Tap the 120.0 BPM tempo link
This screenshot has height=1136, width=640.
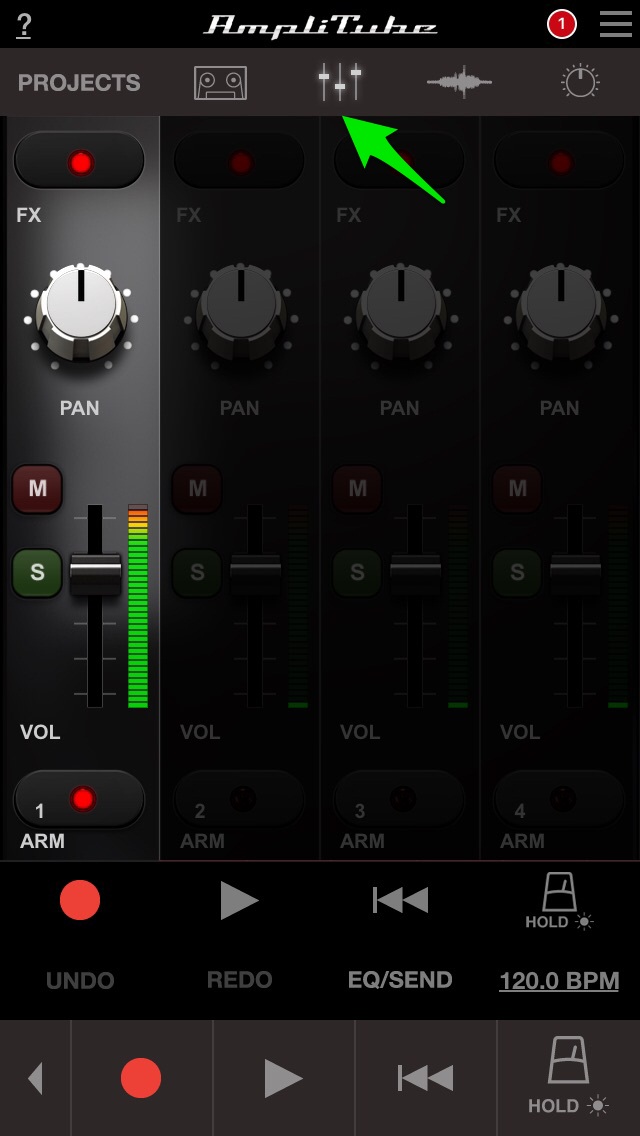[x=559, y=980]
